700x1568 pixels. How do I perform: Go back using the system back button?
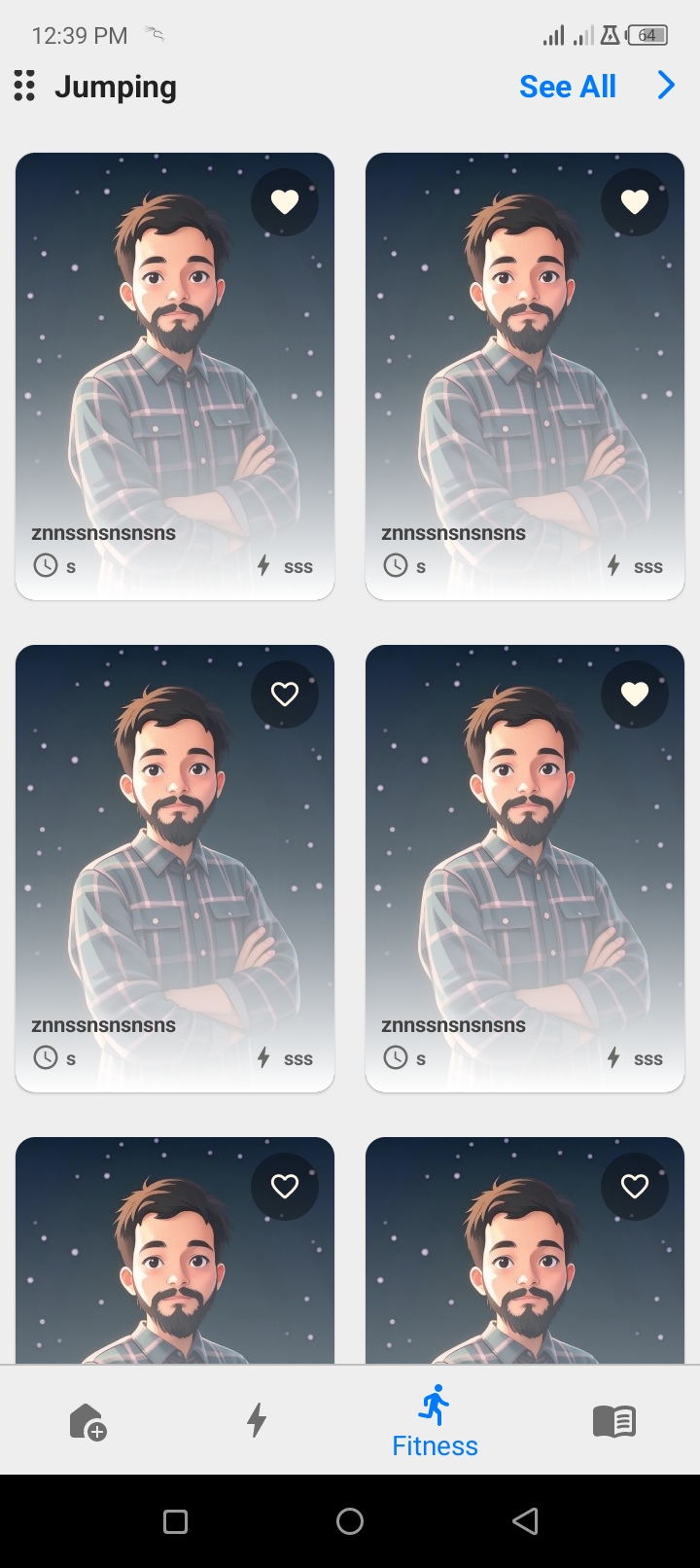coord(525,1521)
